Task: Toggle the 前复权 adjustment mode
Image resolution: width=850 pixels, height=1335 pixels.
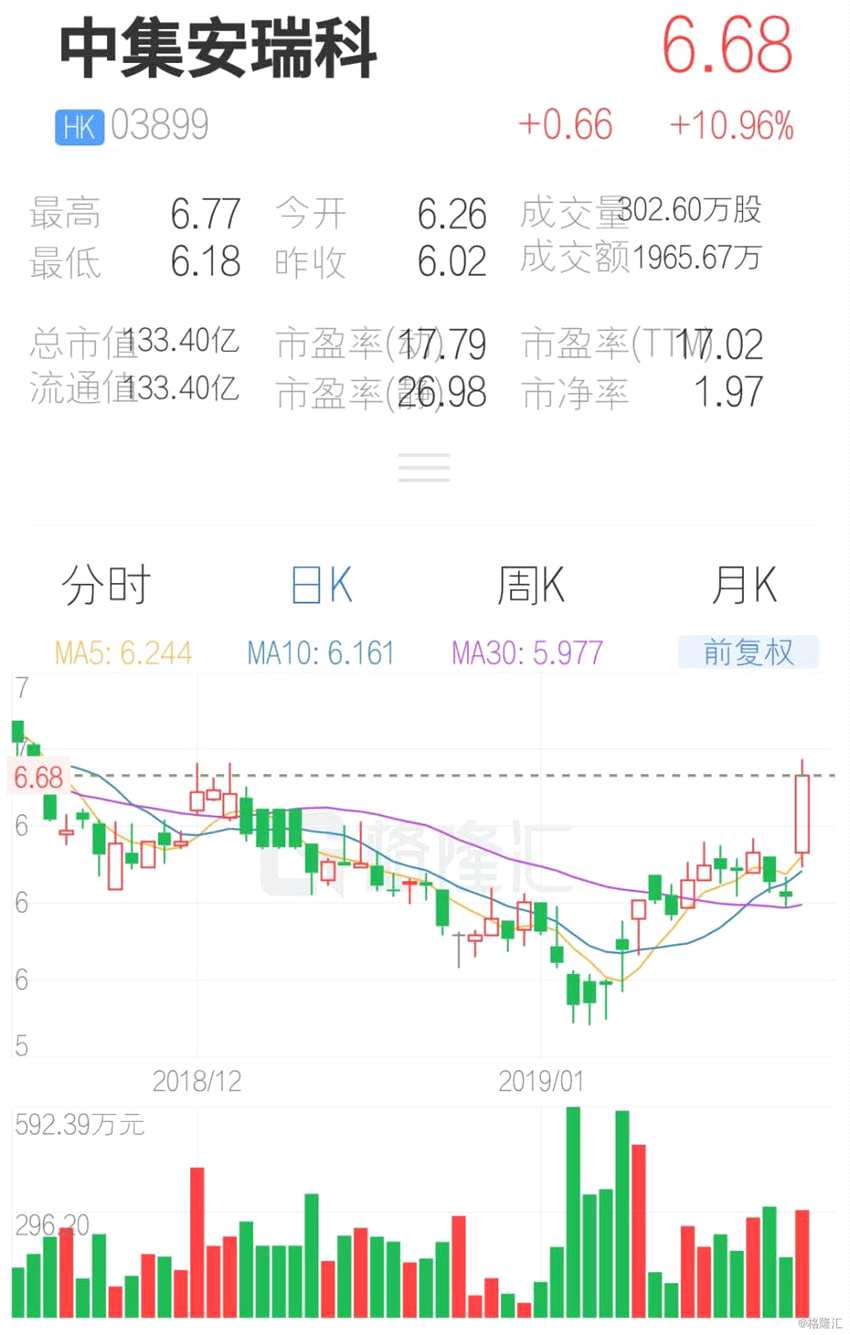Action: (x=748, y=652)
